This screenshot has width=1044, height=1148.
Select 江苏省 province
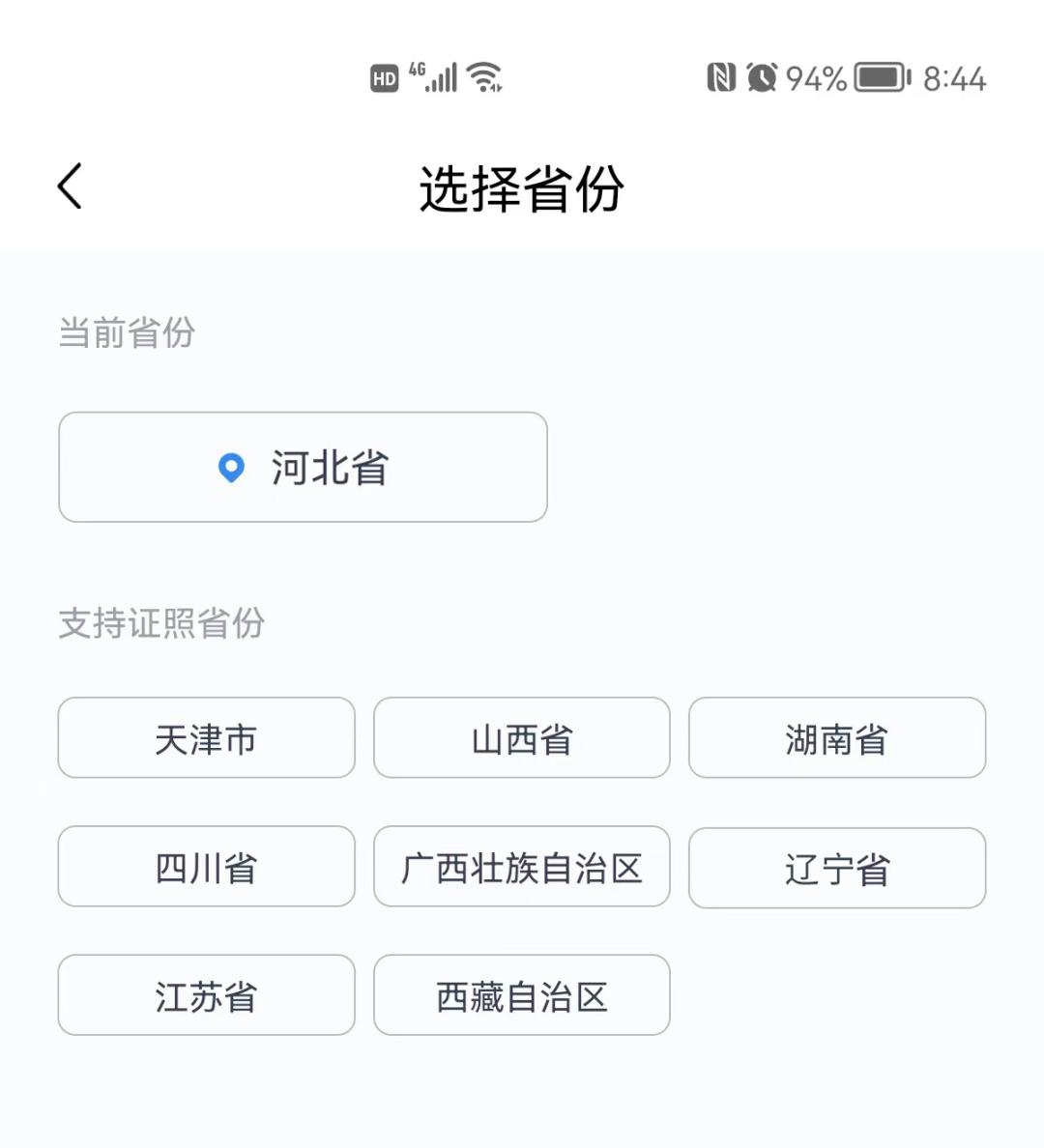pos(206,995)
